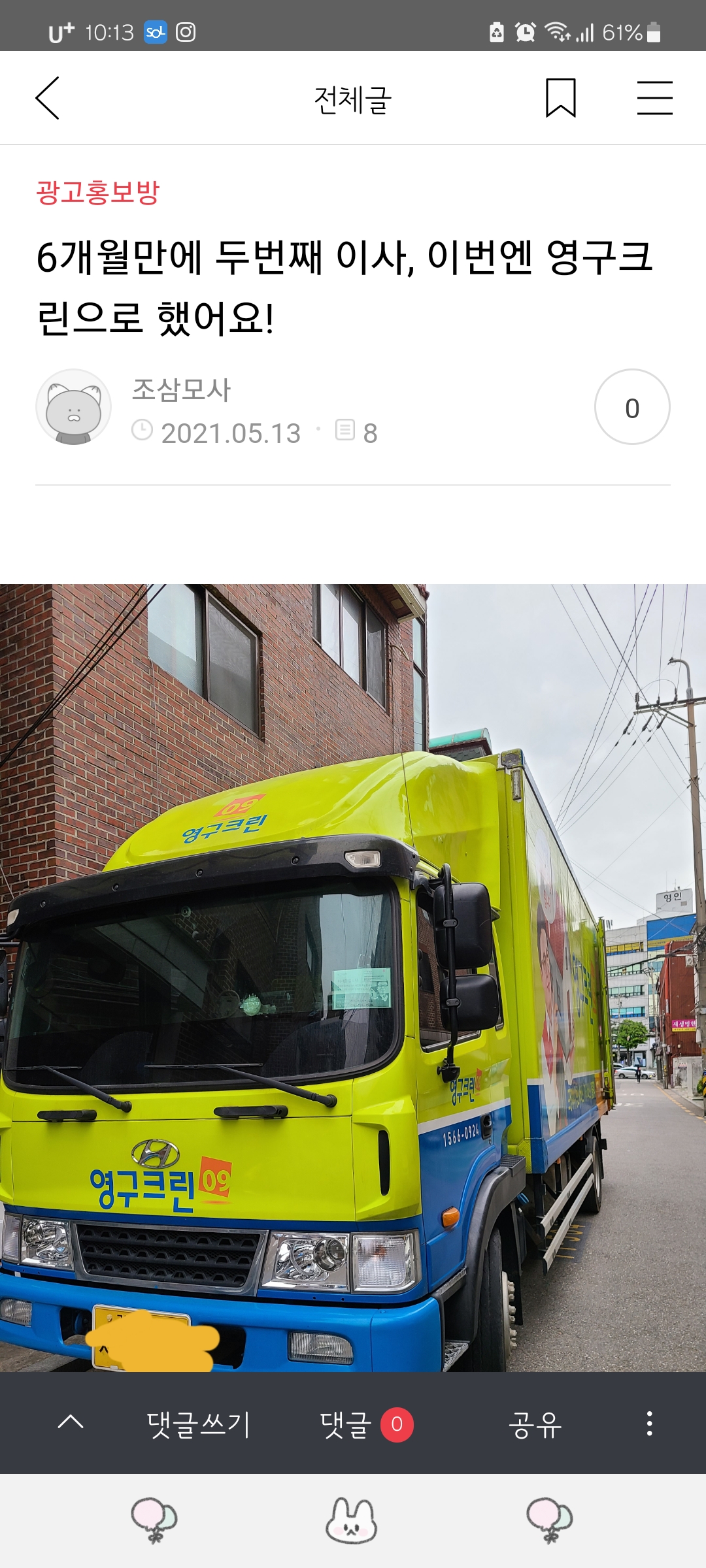Bookmark this post
Viewport: 706px width, 1568px height.
[x=561, y=98]
